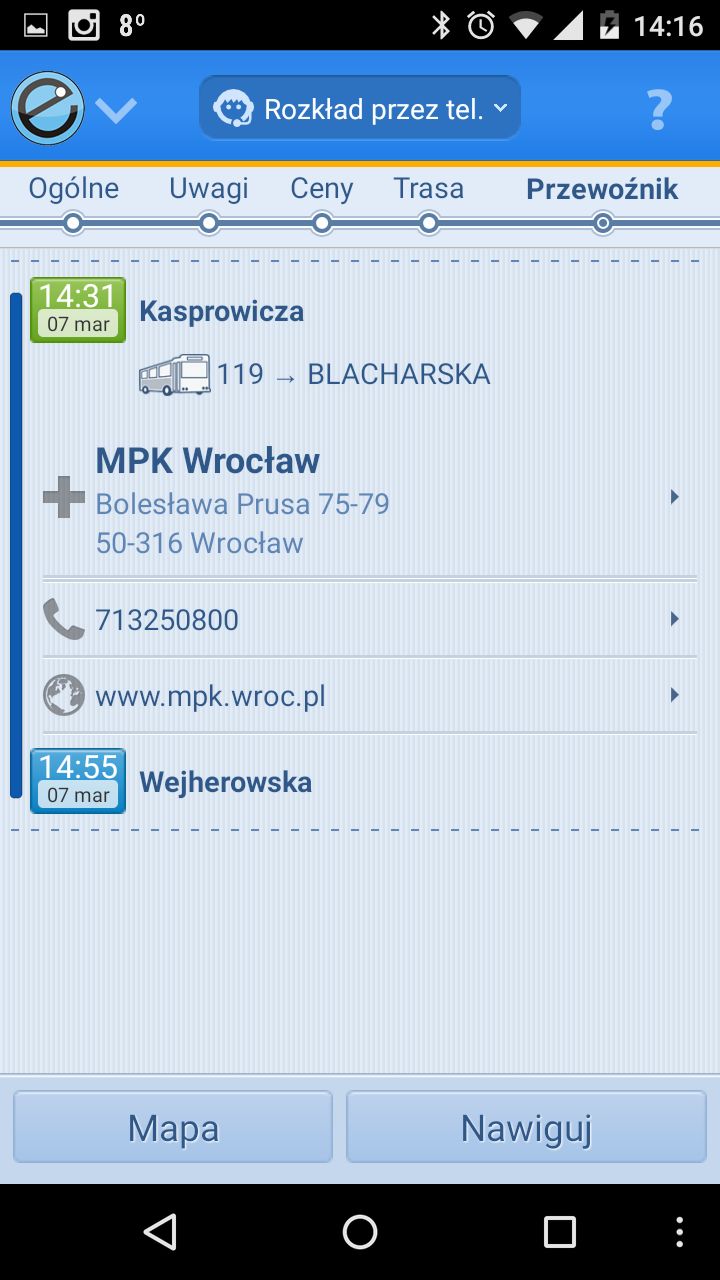Select the Przewoźnik tab
The height and width of the screenshot is (1280, 720).
pos(602,189)
